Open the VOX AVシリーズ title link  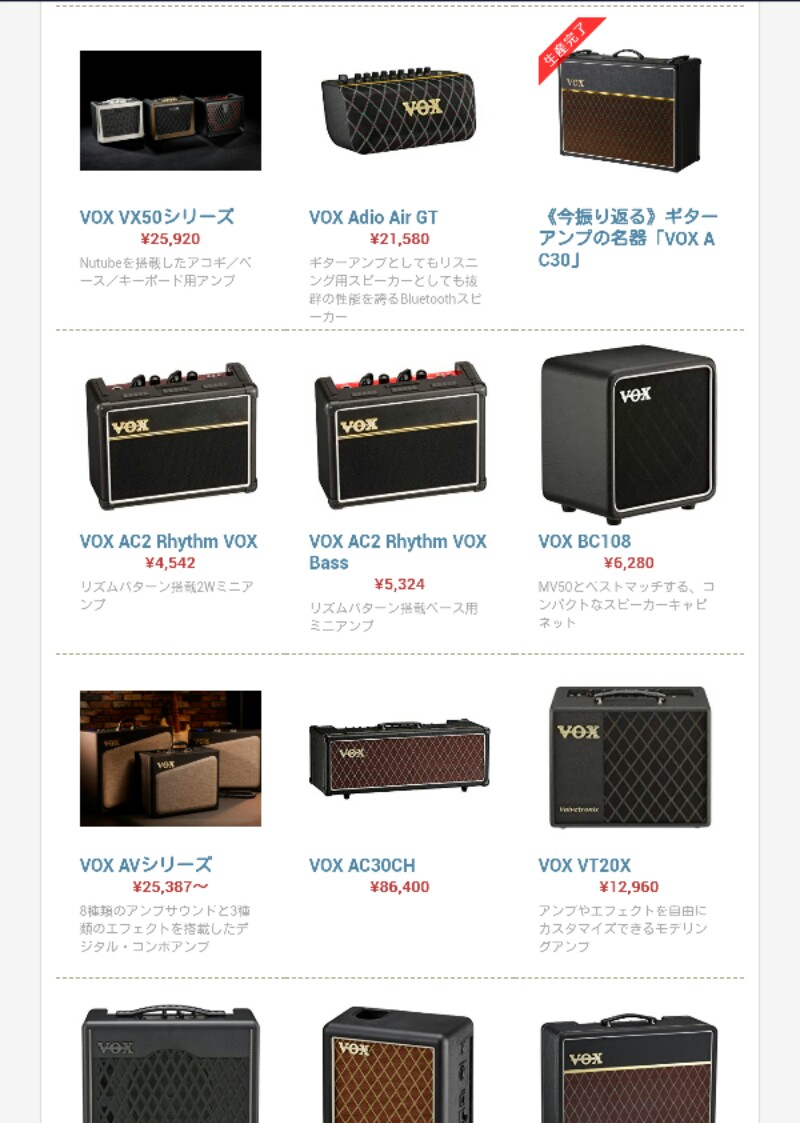pyautogui.click(x=146, y=865)
